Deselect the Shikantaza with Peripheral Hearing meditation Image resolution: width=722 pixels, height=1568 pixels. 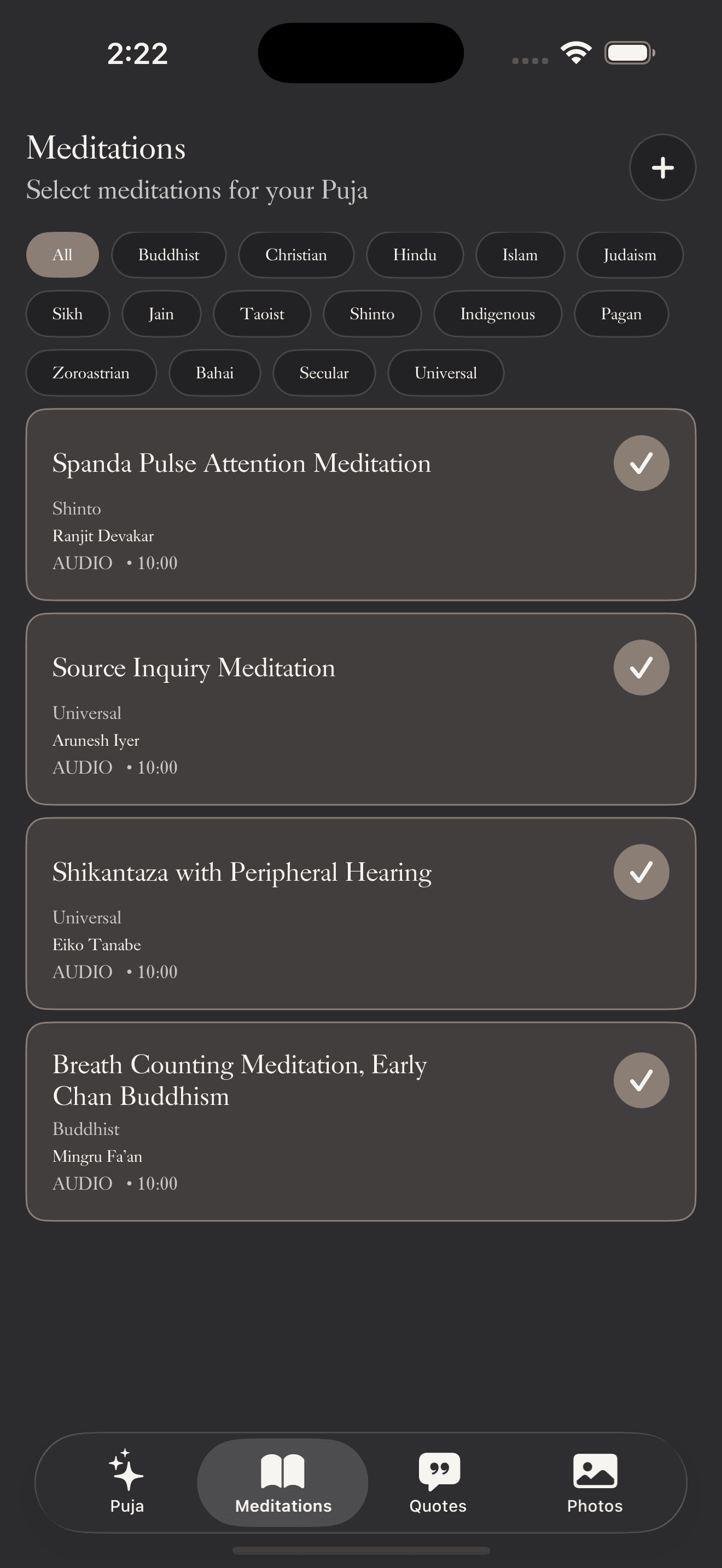(x=641, y=872)
